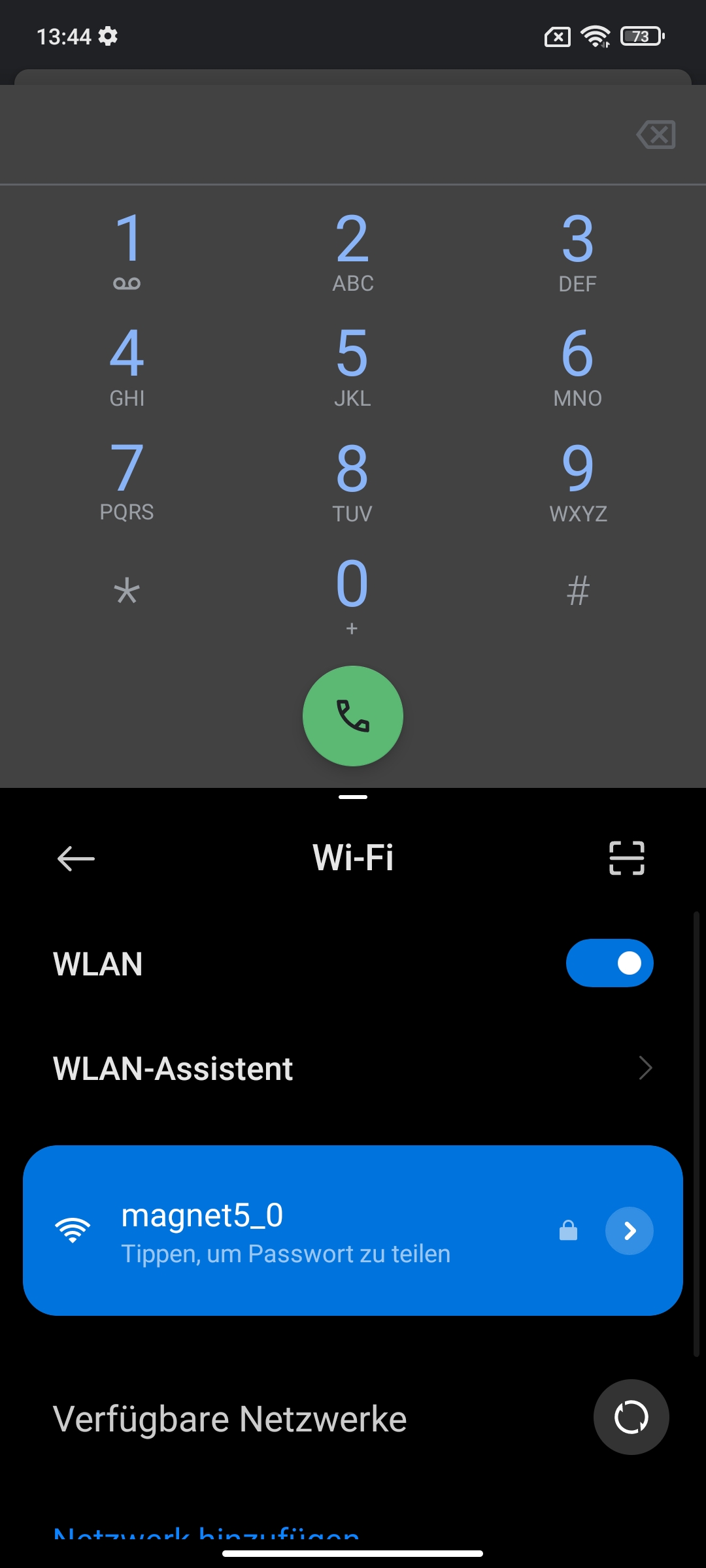Tap the star key
This screenshot has height=1568, width=706.
(x=127, y=592)
